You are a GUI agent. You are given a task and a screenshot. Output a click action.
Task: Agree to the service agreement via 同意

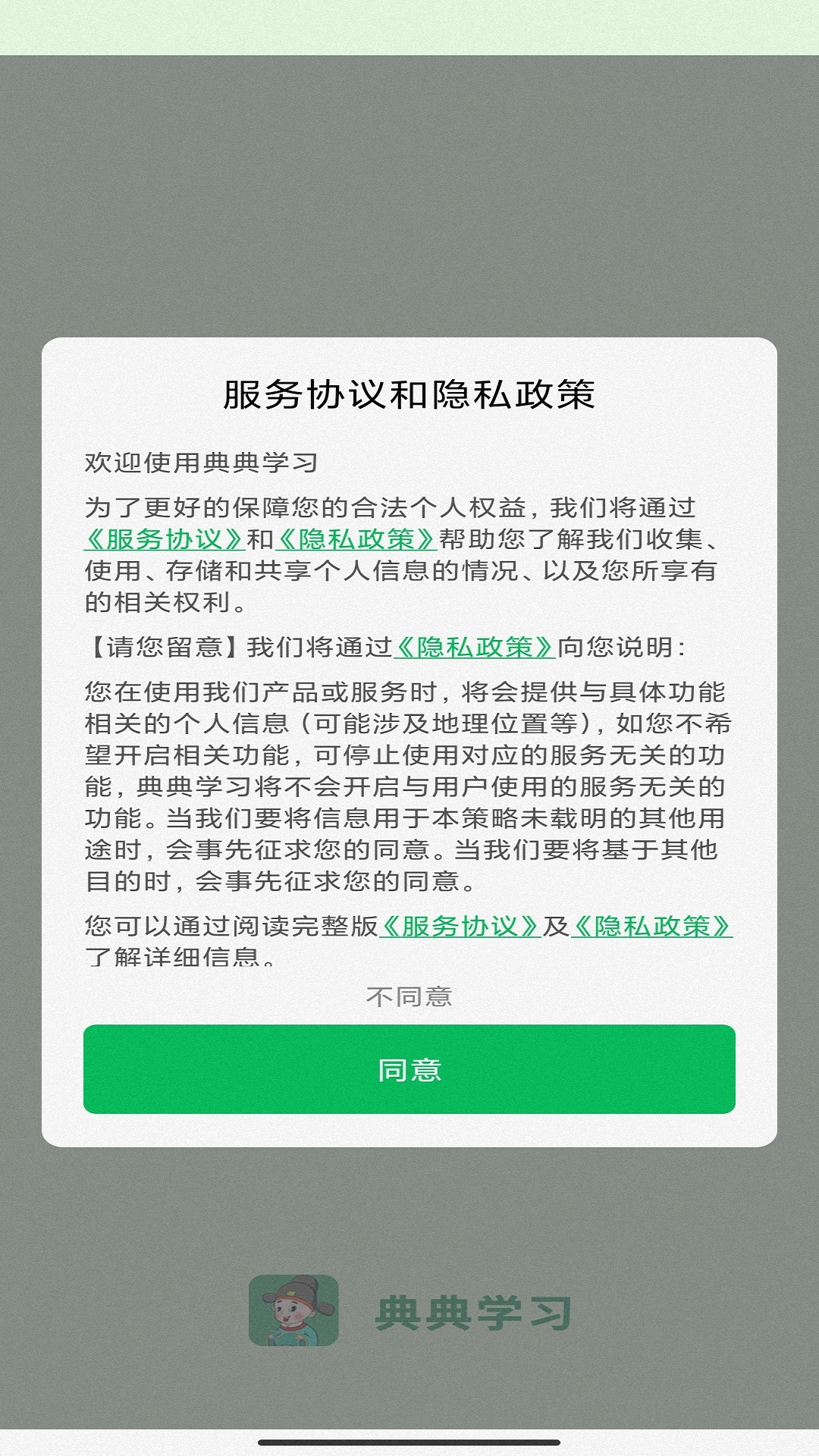click(x=409, y=1072)
